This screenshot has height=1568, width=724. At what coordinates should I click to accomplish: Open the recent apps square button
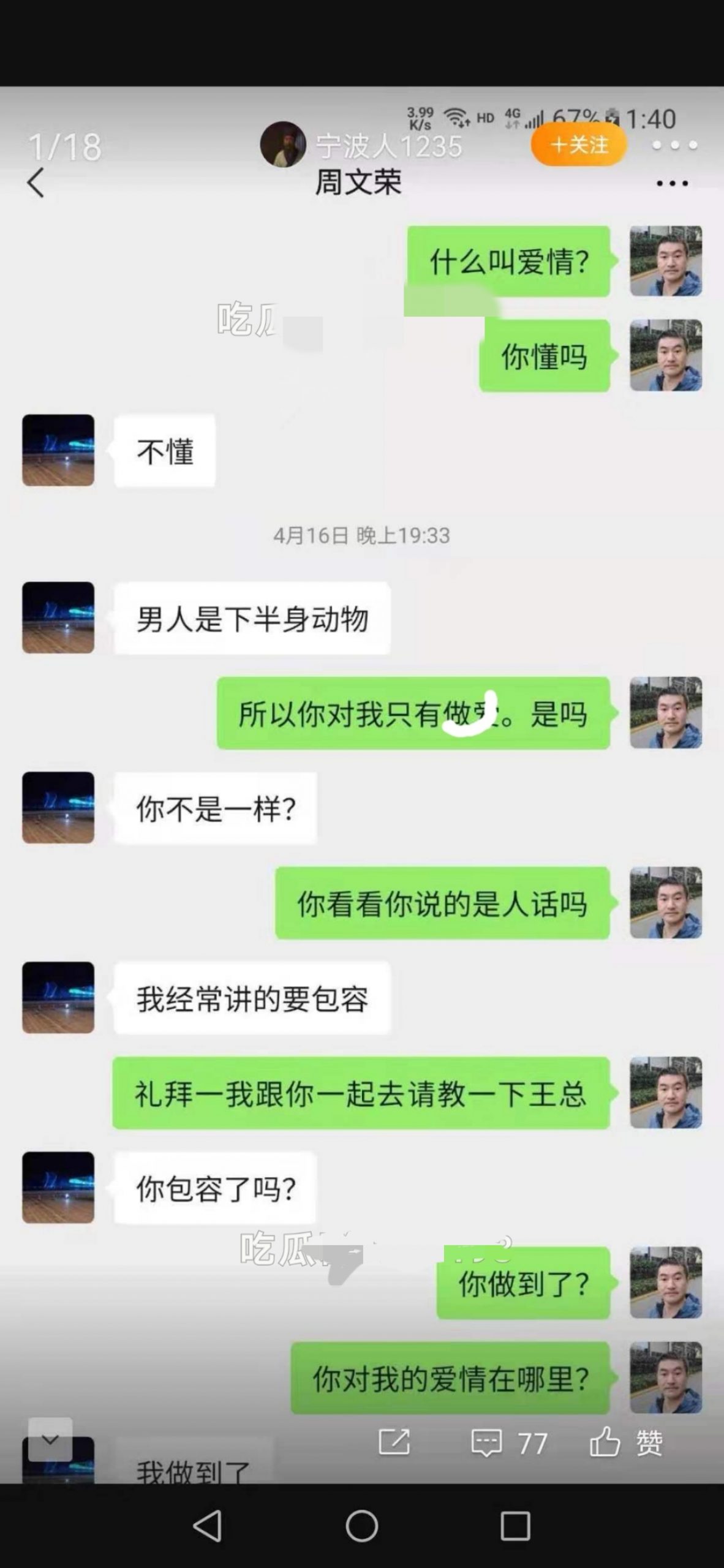click(515, 1525)
